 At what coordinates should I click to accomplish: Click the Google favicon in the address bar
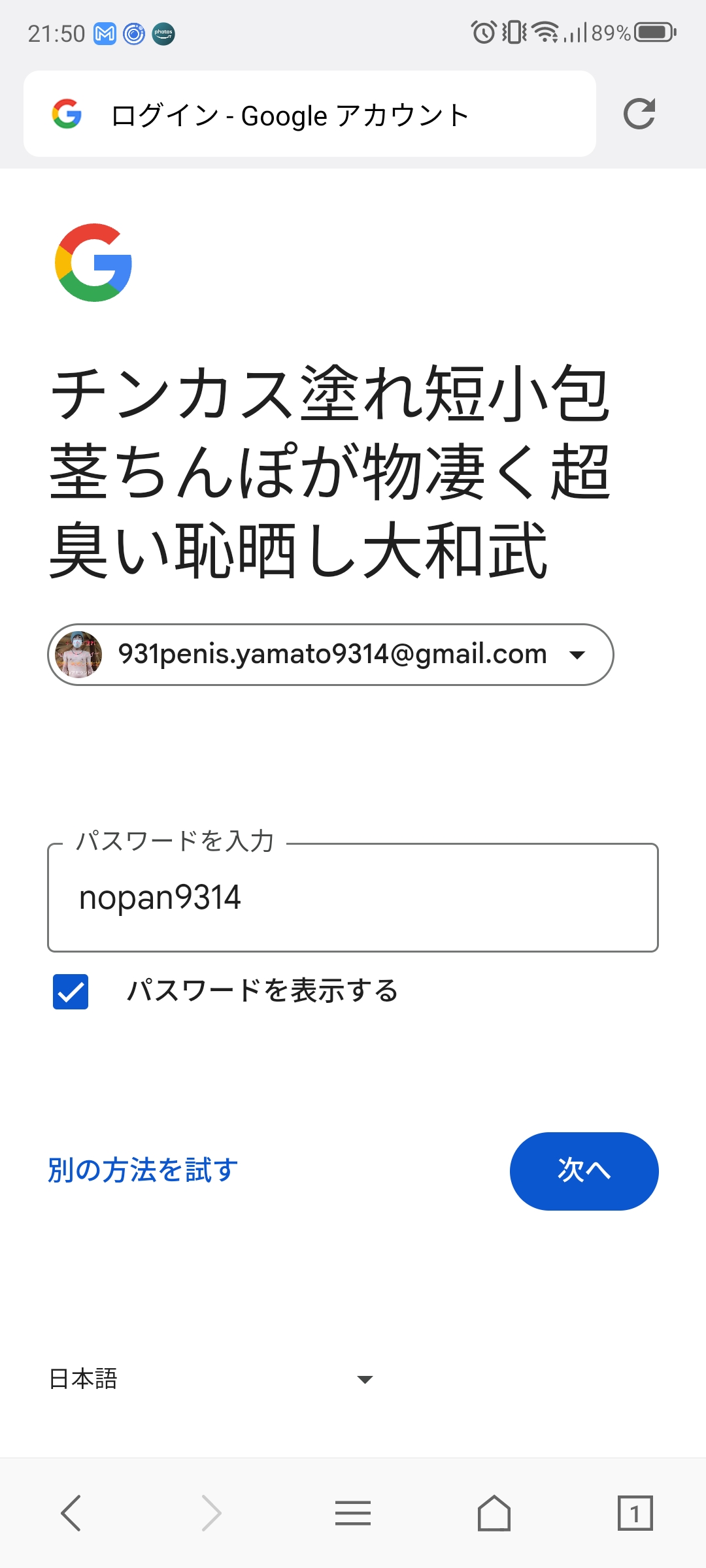pos(67,114)
